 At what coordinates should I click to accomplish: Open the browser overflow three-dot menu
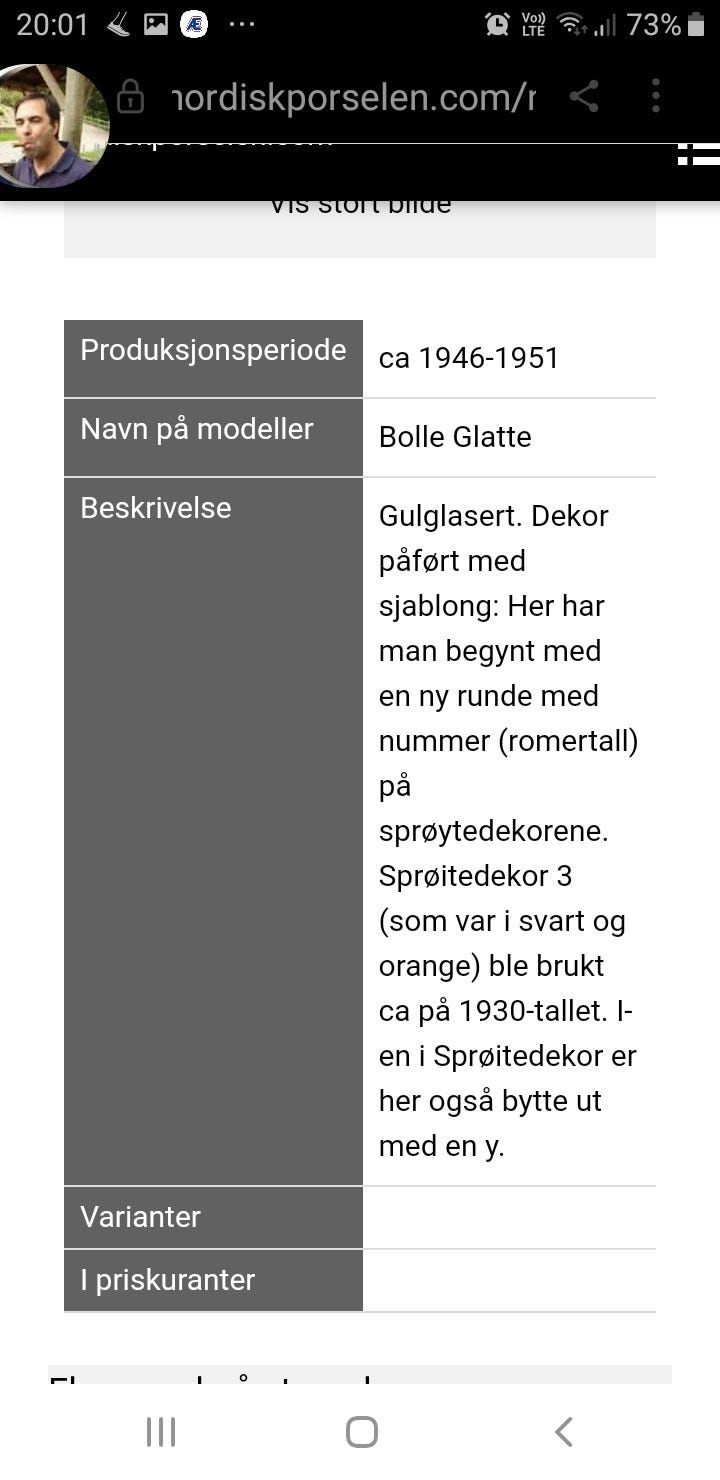pos(655,96)
